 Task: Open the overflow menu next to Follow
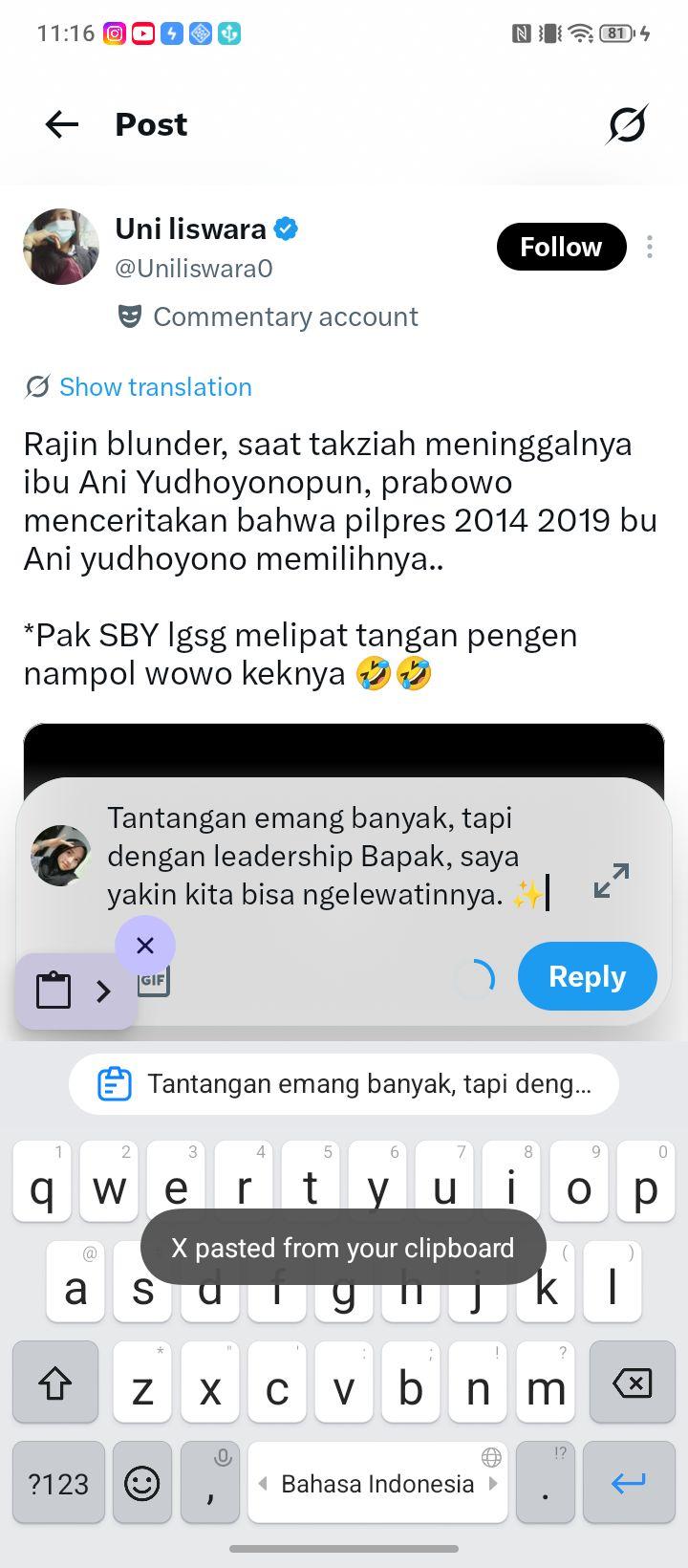[650, 247]
